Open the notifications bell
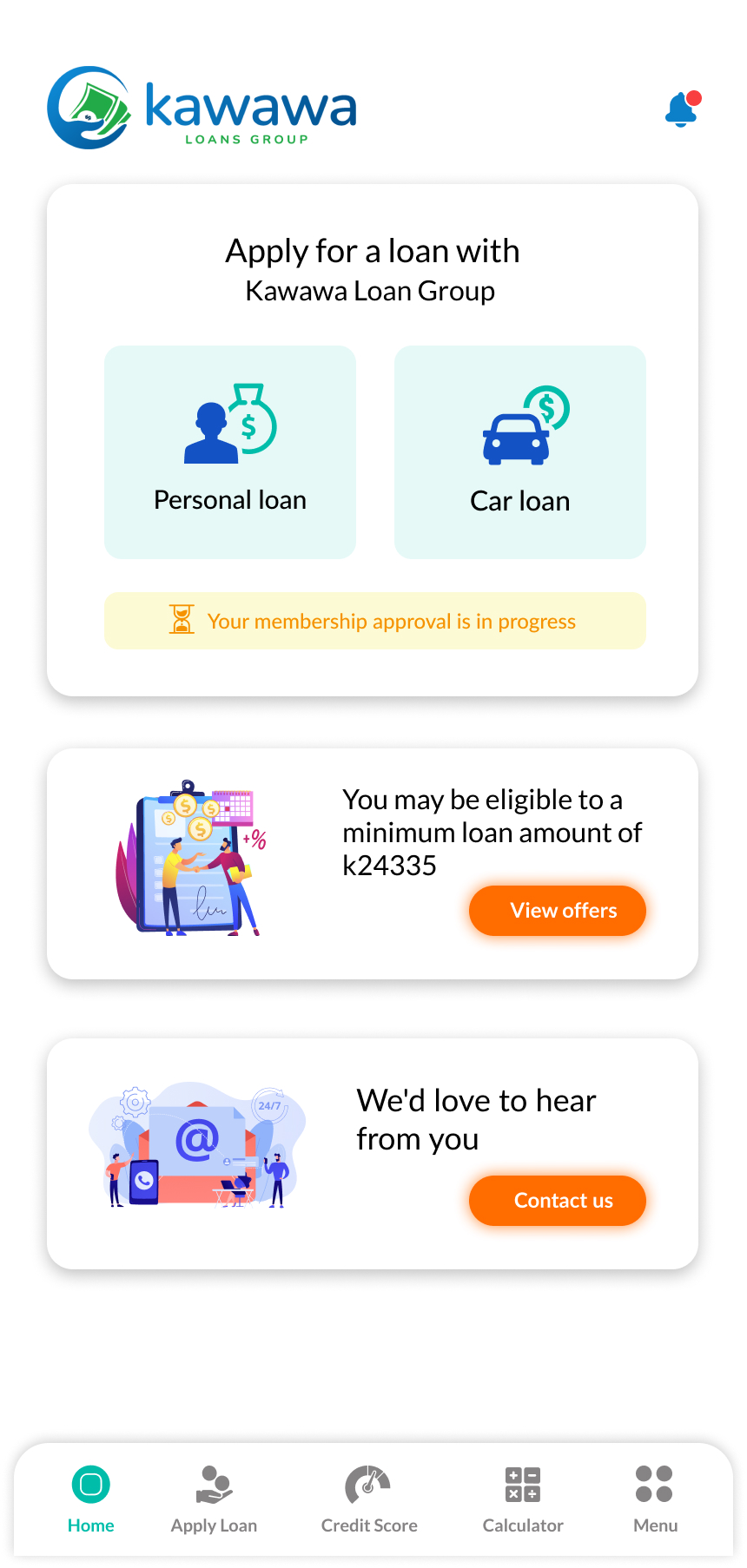 coord(682,110)
